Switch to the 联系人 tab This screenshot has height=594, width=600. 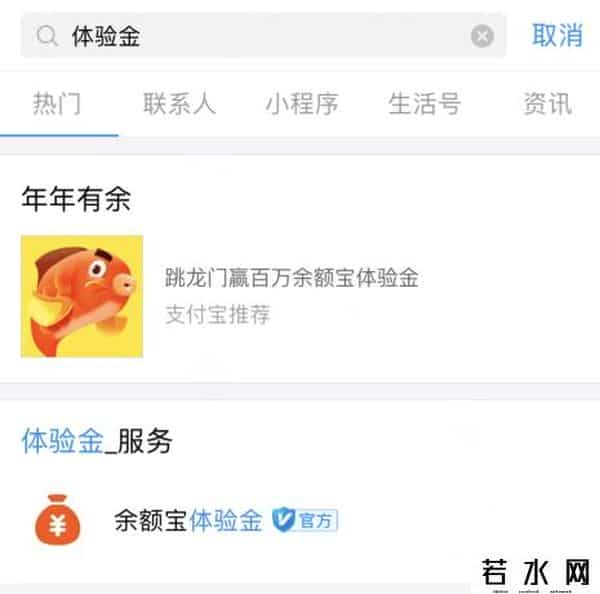(x=179, y=104)
